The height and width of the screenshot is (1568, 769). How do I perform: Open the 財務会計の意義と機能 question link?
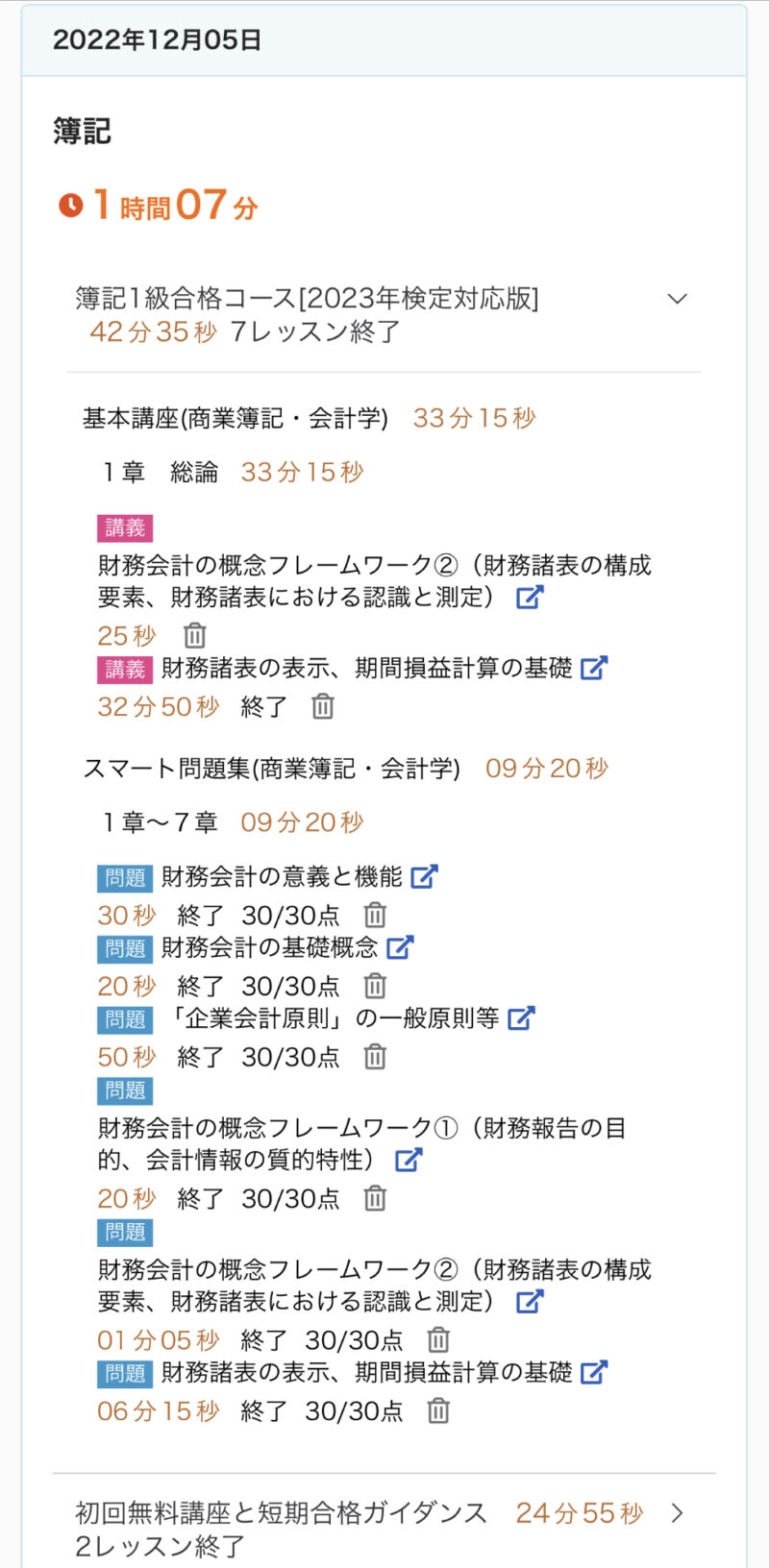pos(424,876)
